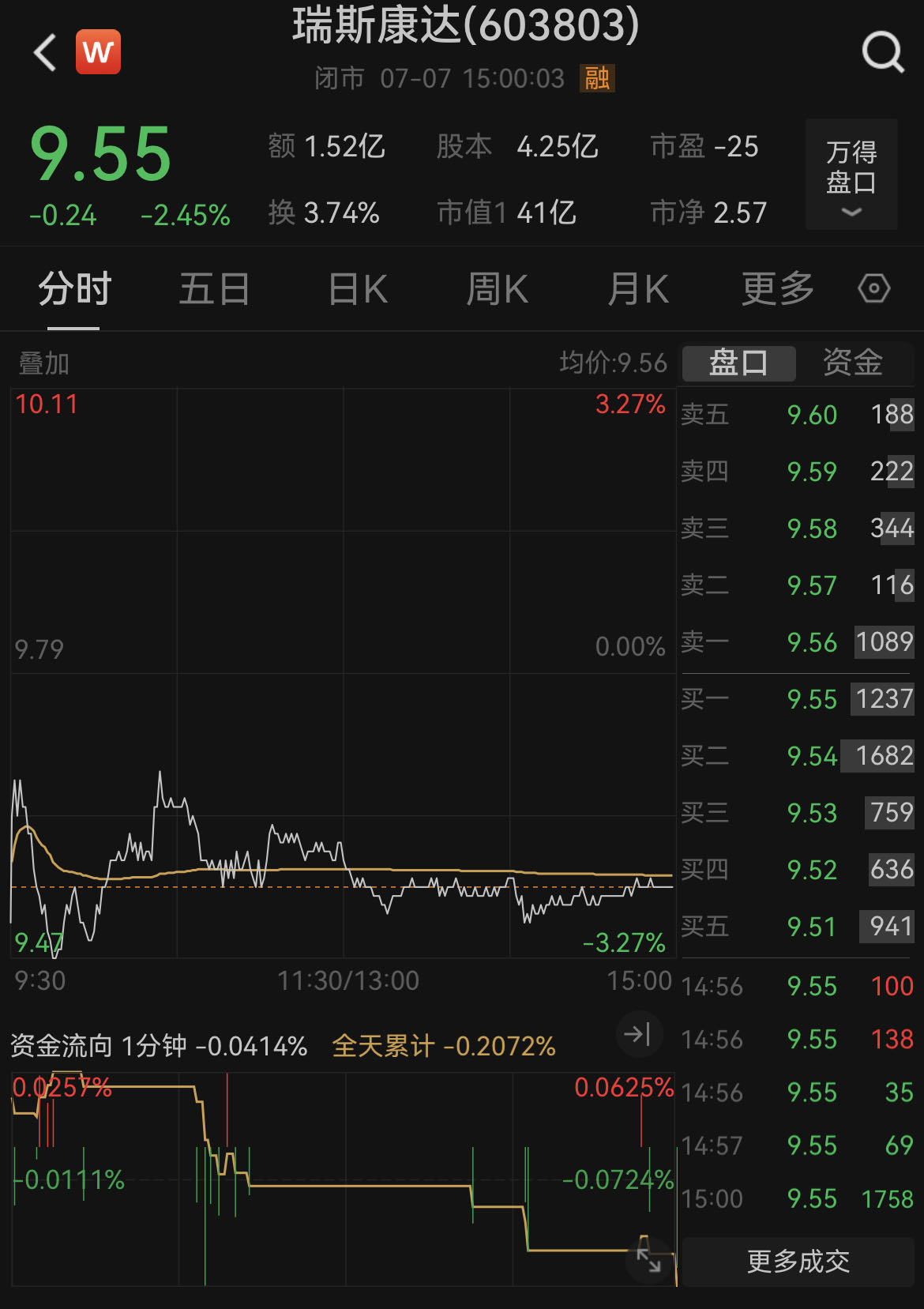924x1309 pixels.
Task: Collapse side panel with arrow-to-bar icon
Action: click(637, 1033)
